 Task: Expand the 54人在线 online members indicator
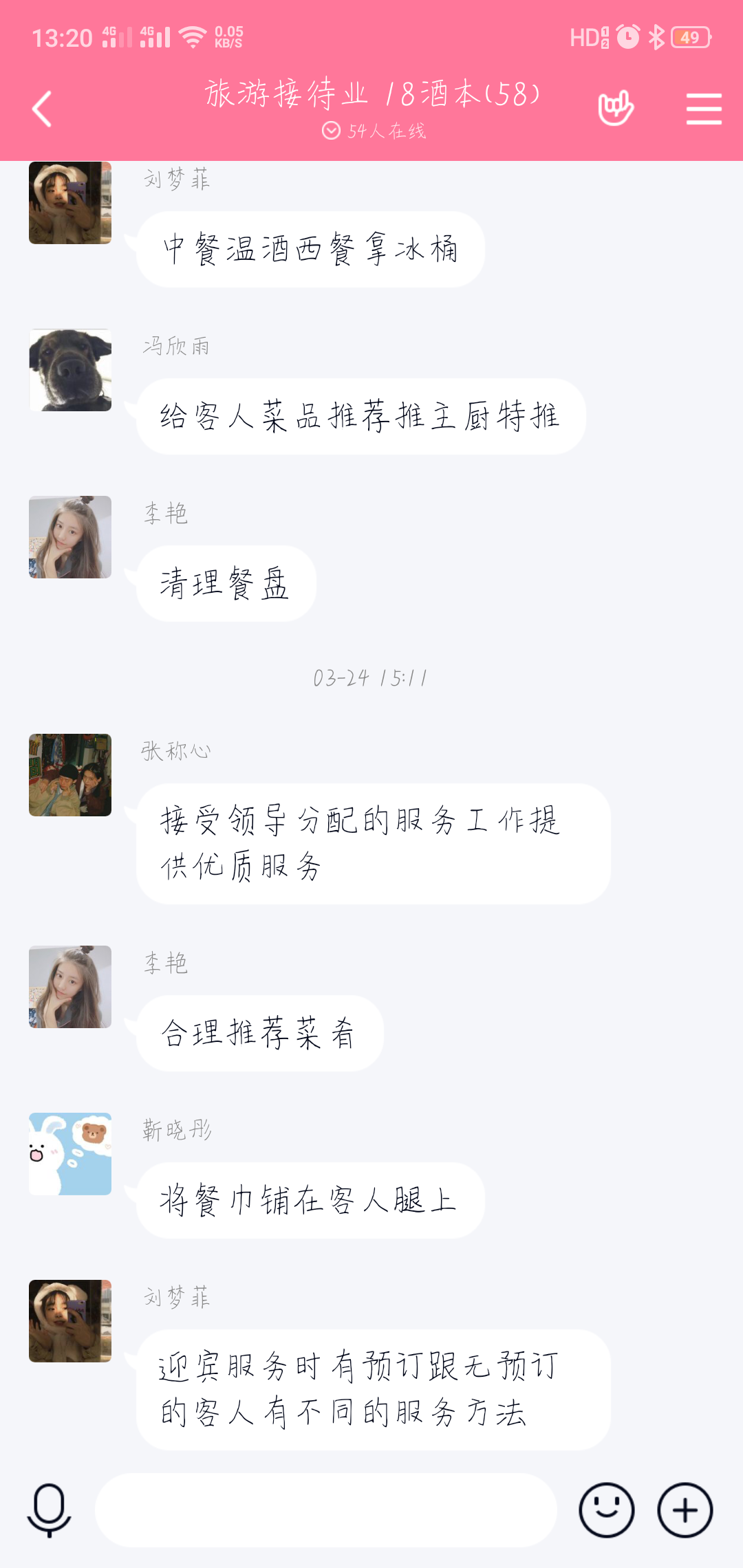tap(374, 131)
